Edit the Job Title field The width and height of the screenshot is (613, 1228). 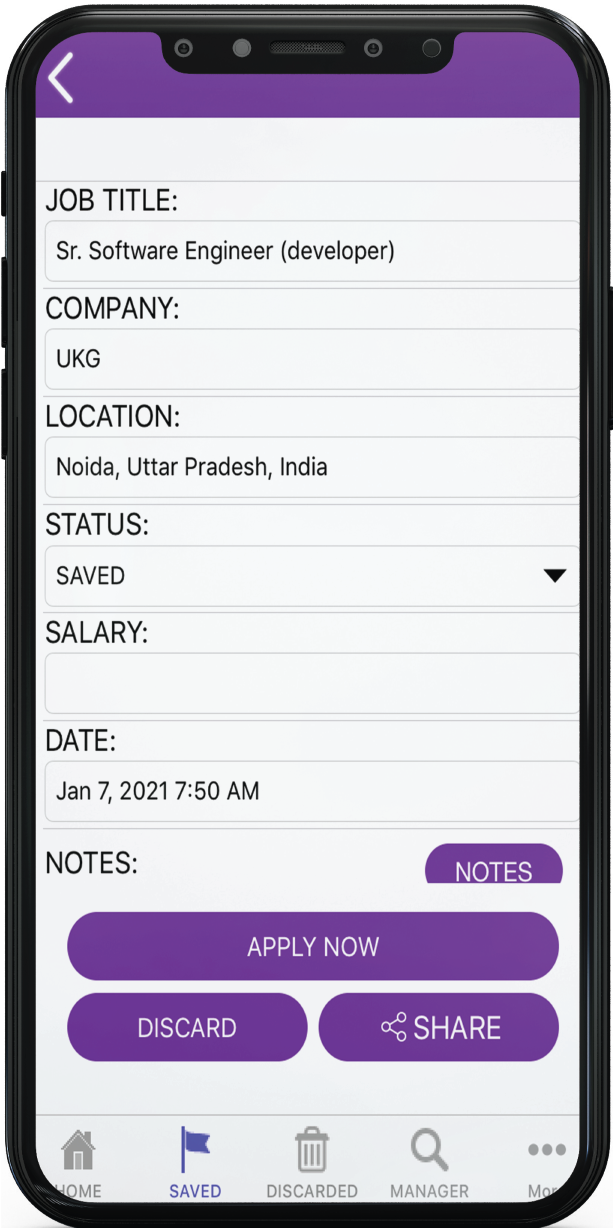311,251
